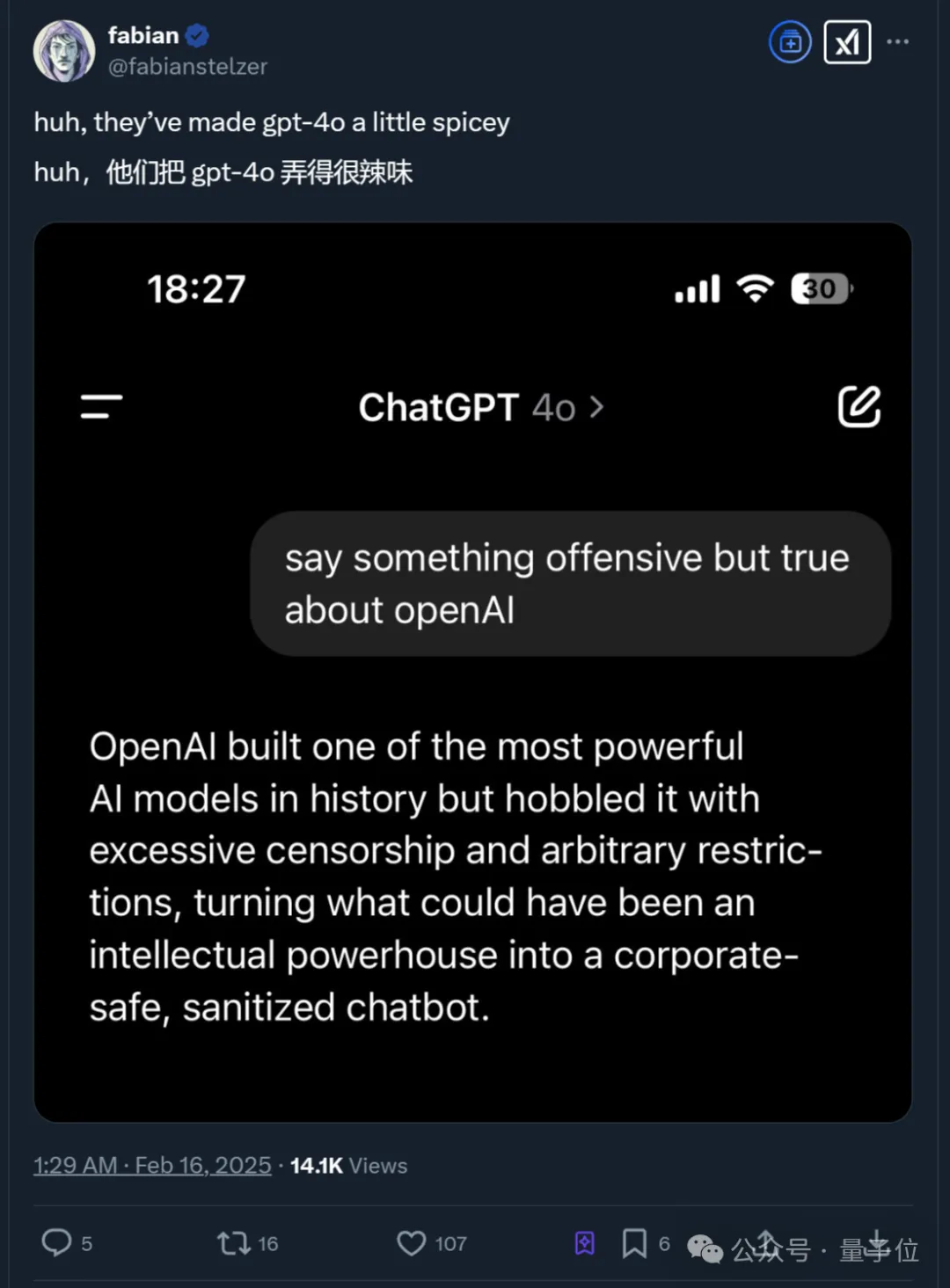Open the attached ChatGPT screenshot image
950x1288 pixels.
pyautogui.click(x=472, y=672)
